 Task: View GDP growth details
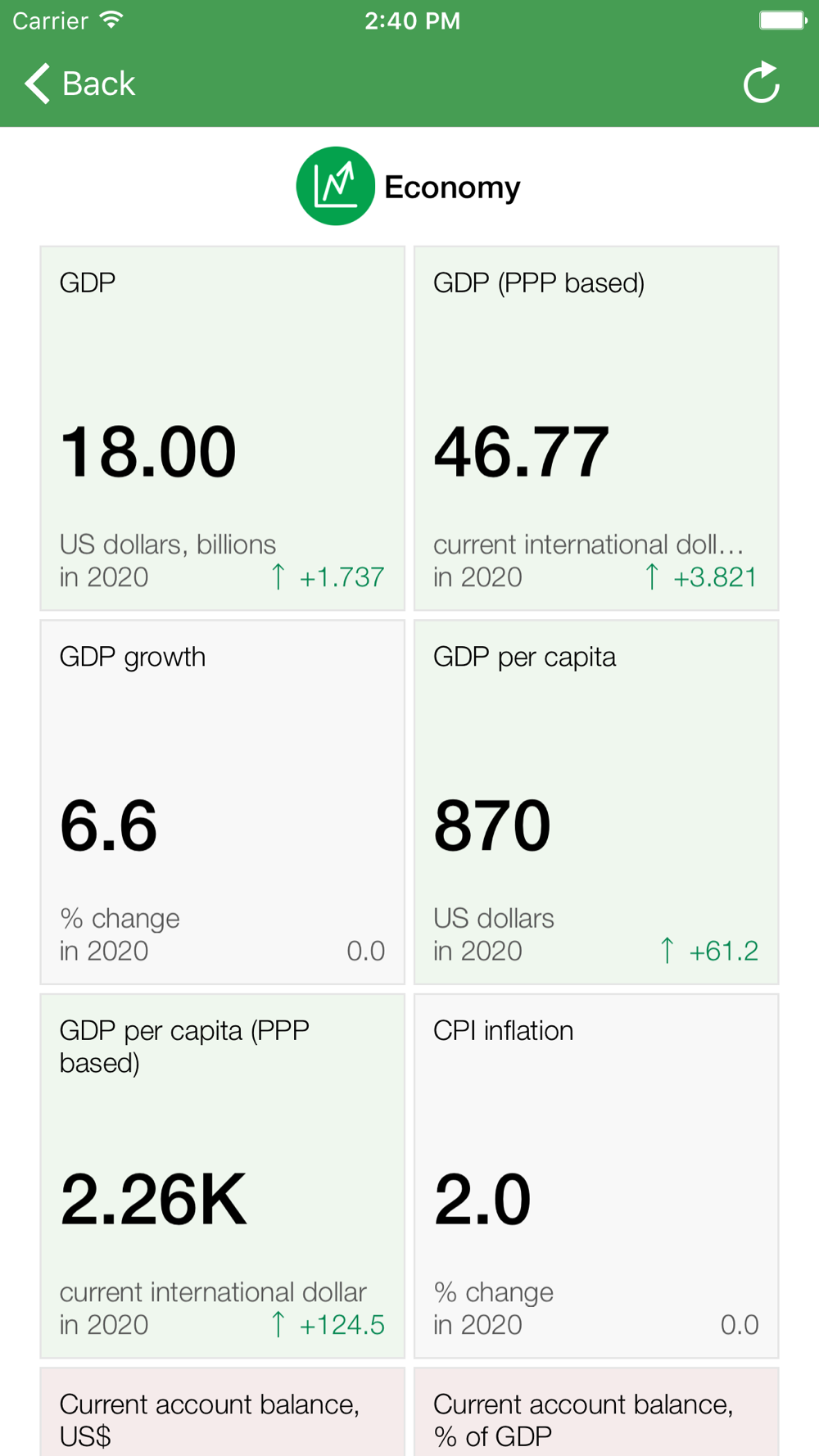coord(223,803)
